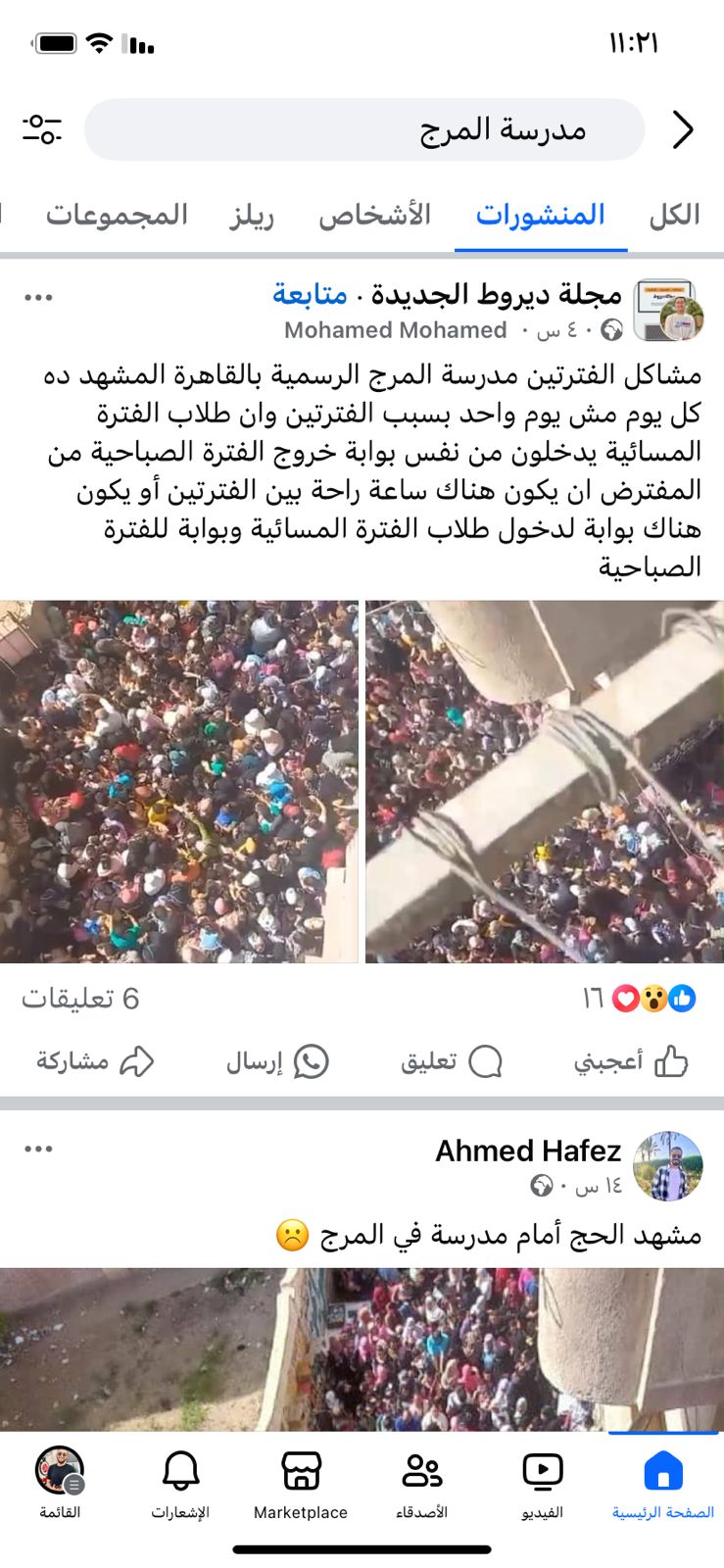
Task: Comment on the مجلة ديروط الجديدة post
Action: (x=451, y=1061)
